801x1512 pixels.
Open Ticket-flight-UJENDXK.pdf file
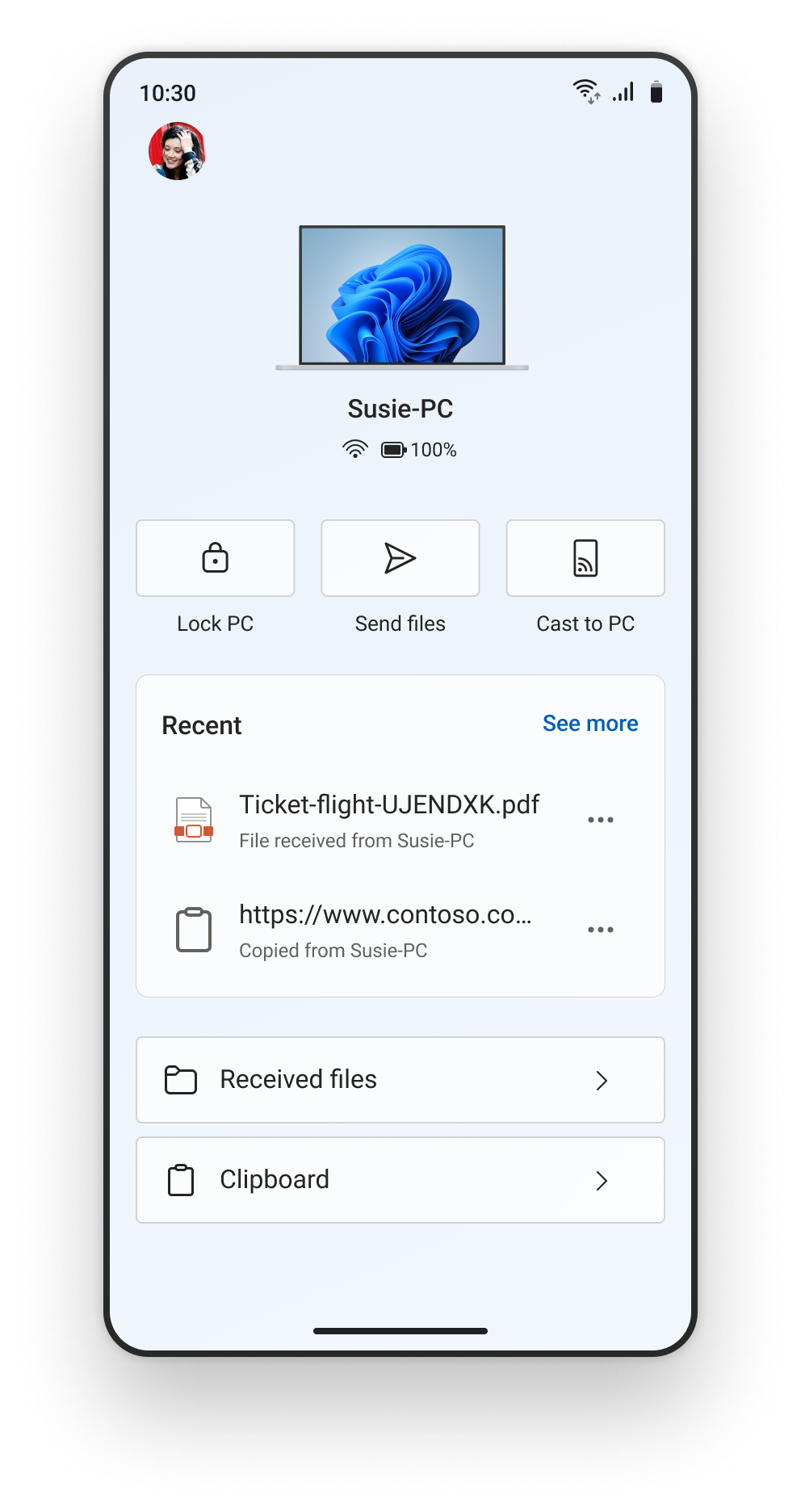pos(388,819)
